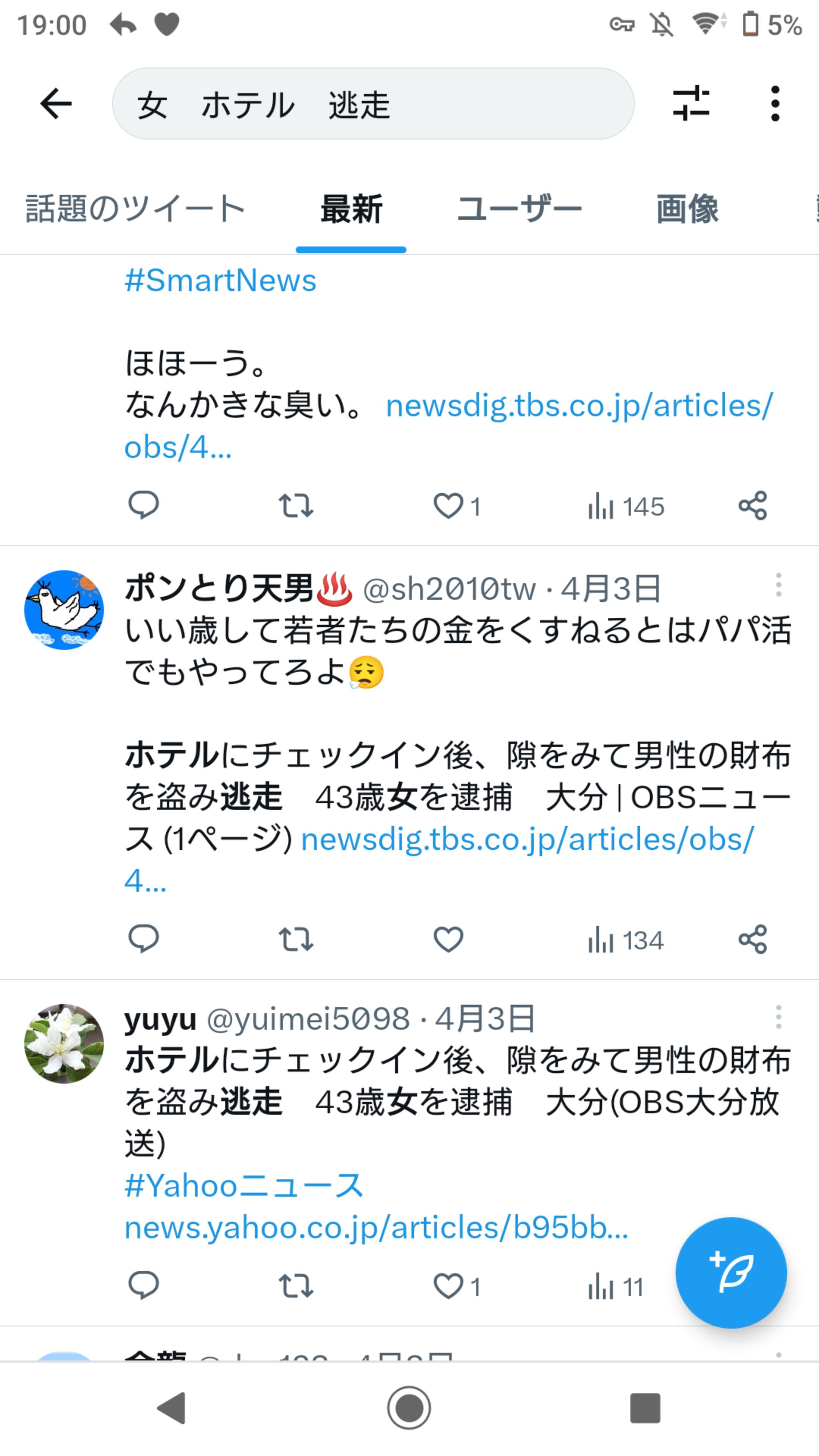Viewport: 819px width, 1456px height.
Task: Tap the search box with 女 ホテル 逃走
Action: [373, 104]
